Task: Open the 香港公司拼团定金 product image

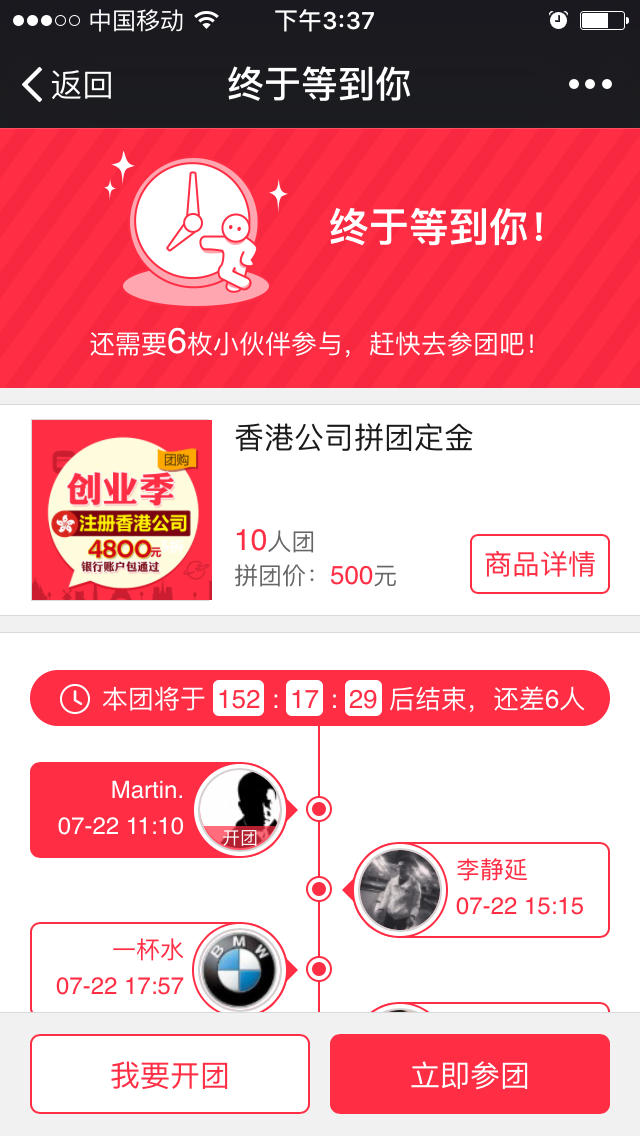Action: 122,510
